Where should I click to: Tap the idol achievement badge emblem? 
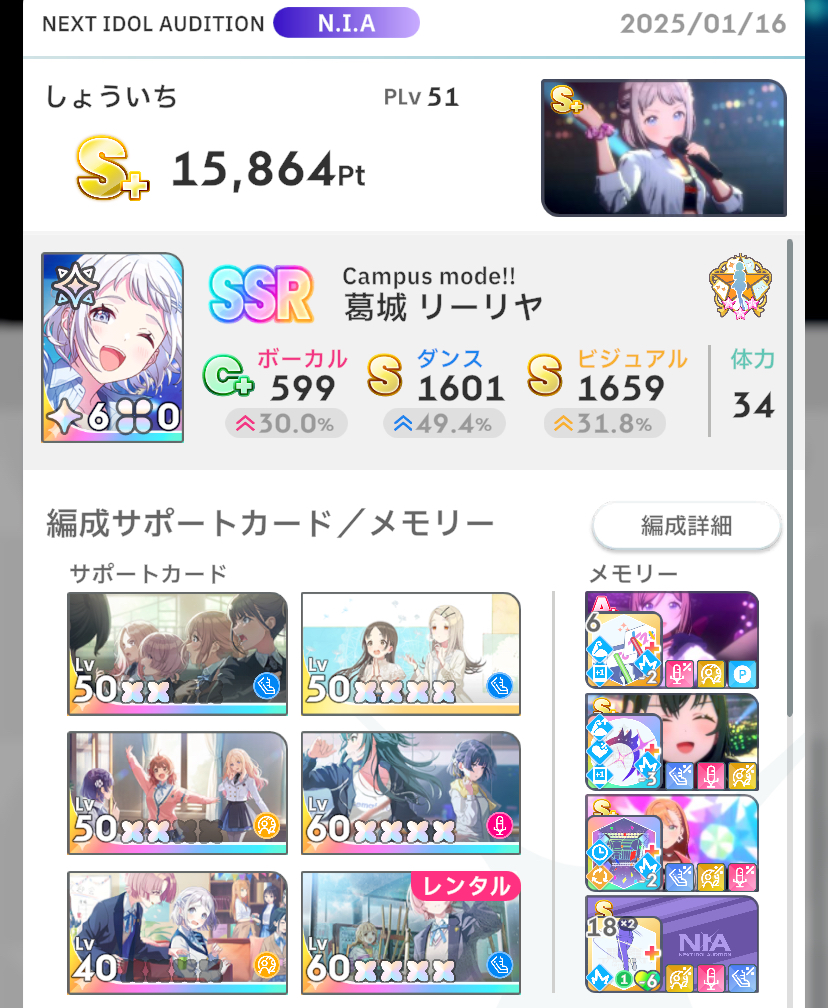[740, 287]
